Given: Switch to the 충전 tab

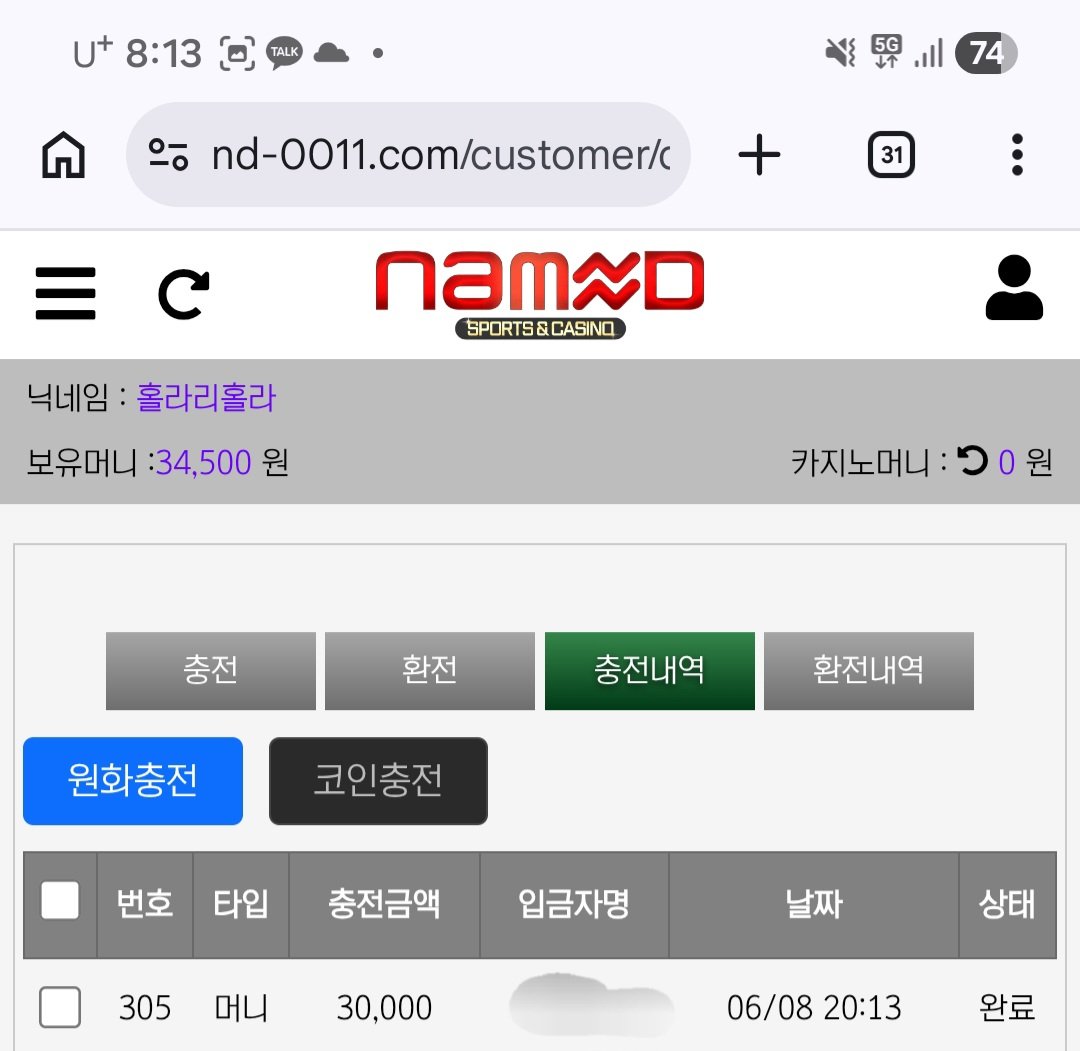Looking at the screenshot, I should [x=211, y=670].
